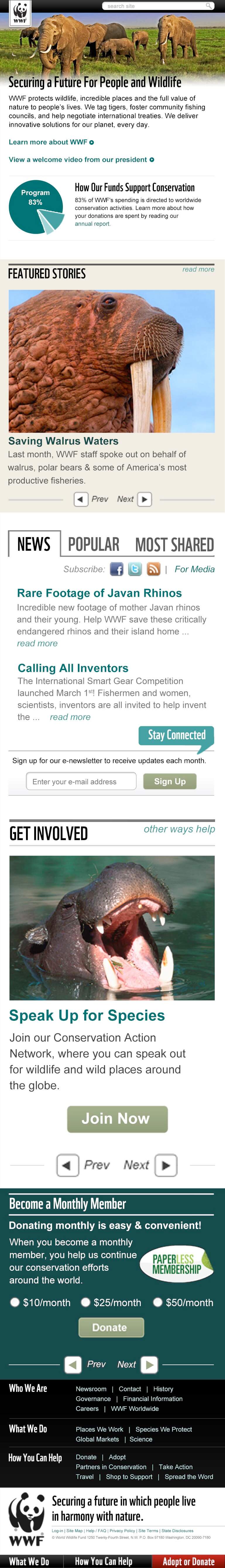Tap the search site field
This screenshot has height=1568, width=225.
pyautogui.click(x=155, y=6)
